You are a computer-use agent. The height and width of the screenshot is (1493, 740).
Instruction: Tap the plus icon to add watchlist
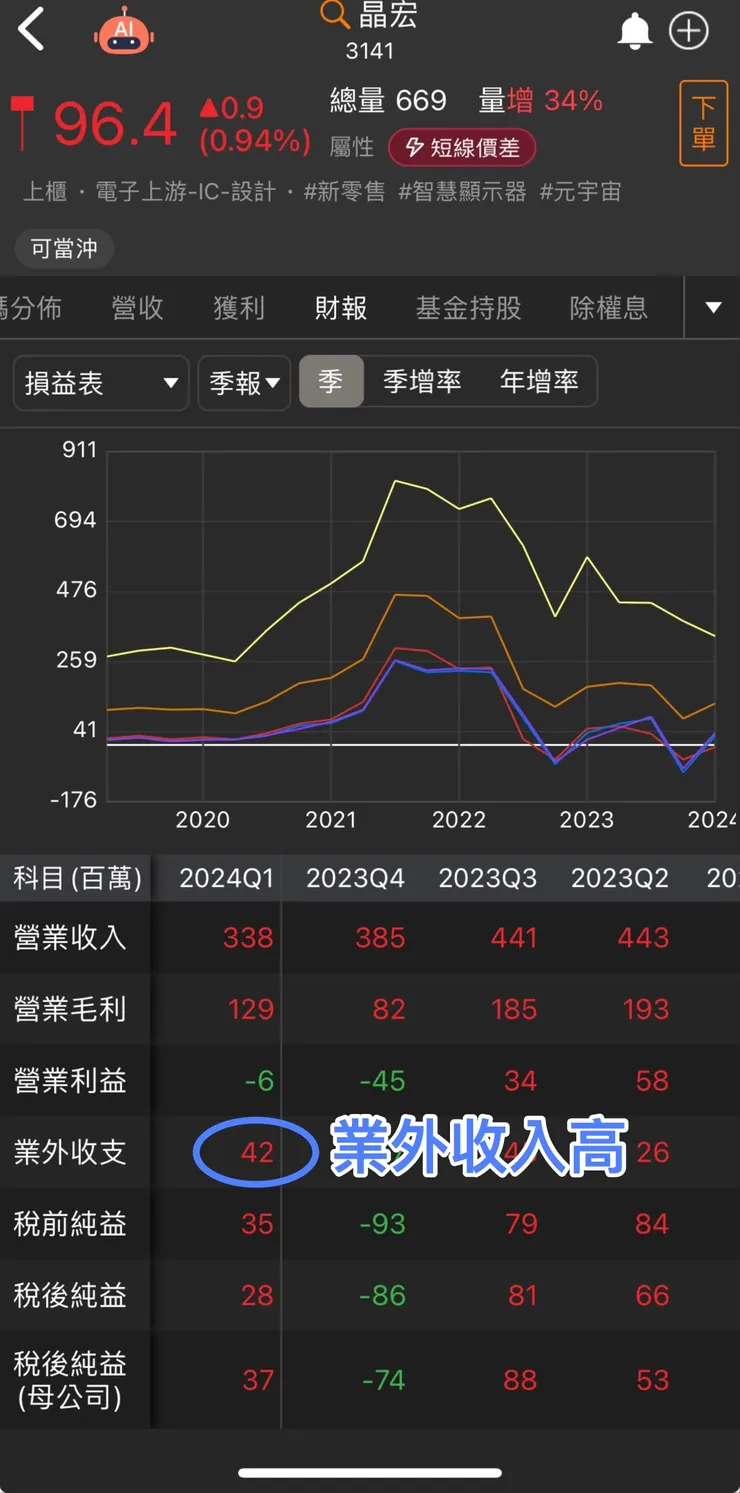coord(688,30)
